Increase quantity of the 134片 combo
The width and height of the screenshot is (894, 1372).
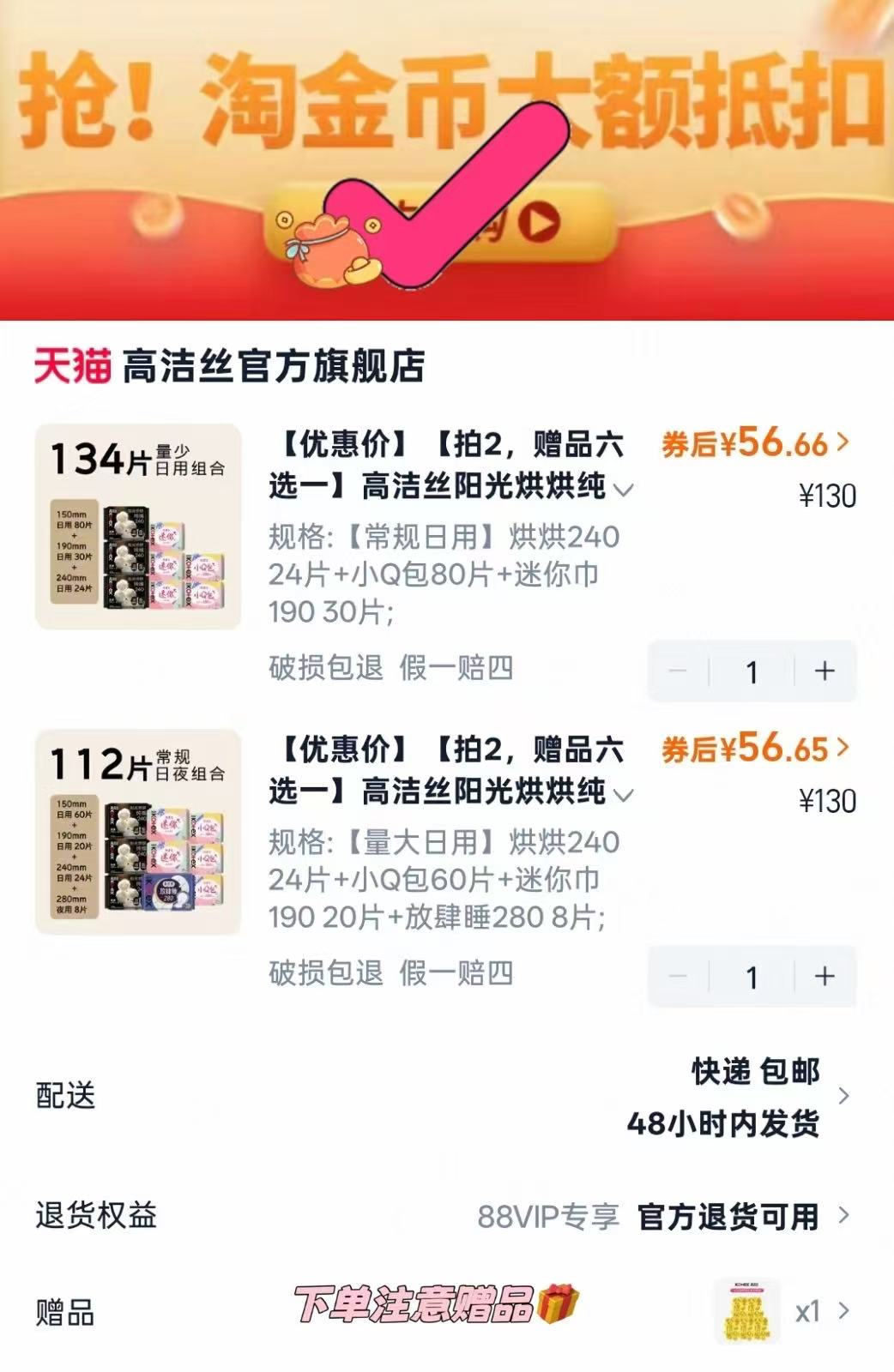click(x=826, y=671)
